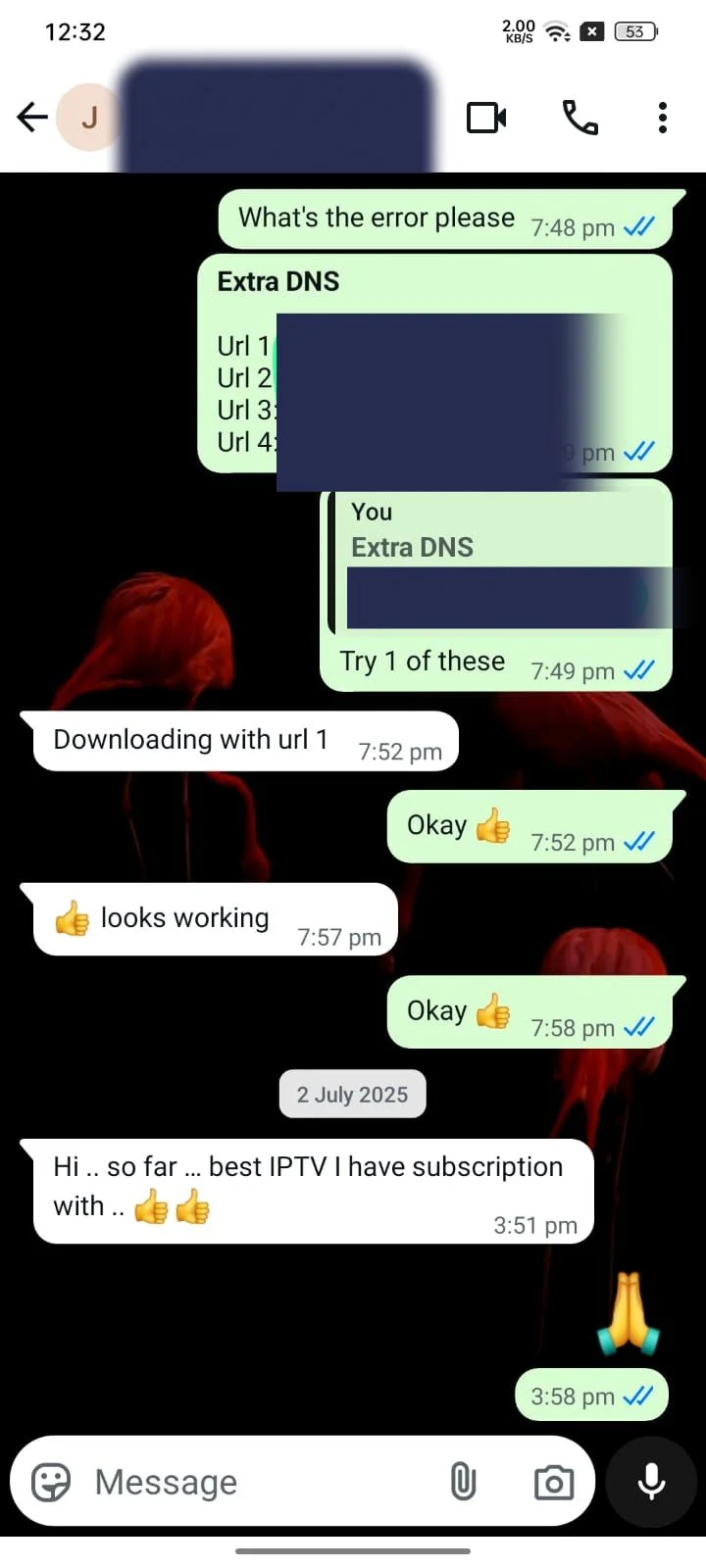Open the emoji and sticker picker
This screenshot has width=706, height=1568.
[x=51, y=1482]
